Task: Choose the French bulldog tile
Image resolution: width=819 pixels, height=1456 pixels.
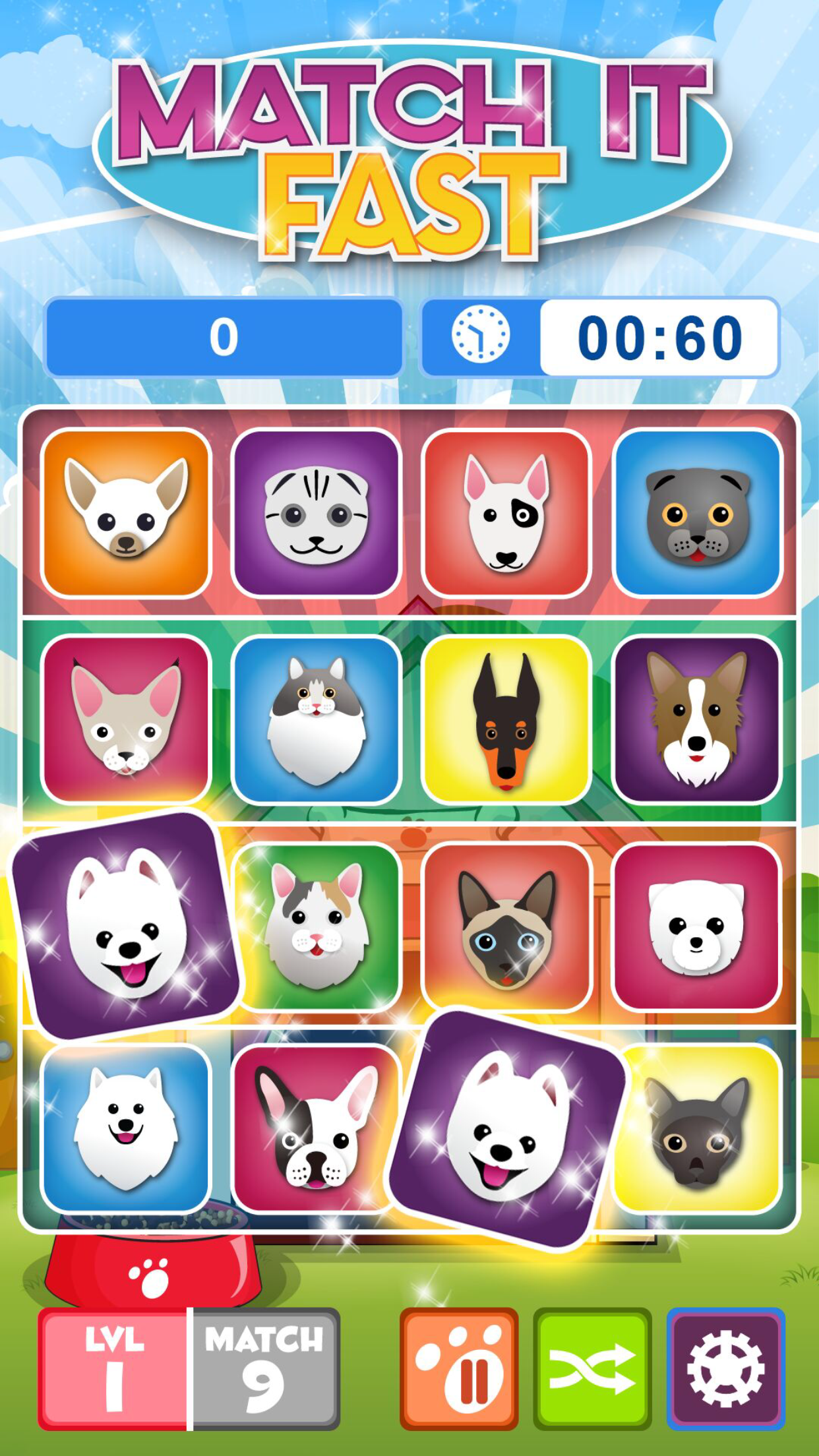Action: [315, 1129]
